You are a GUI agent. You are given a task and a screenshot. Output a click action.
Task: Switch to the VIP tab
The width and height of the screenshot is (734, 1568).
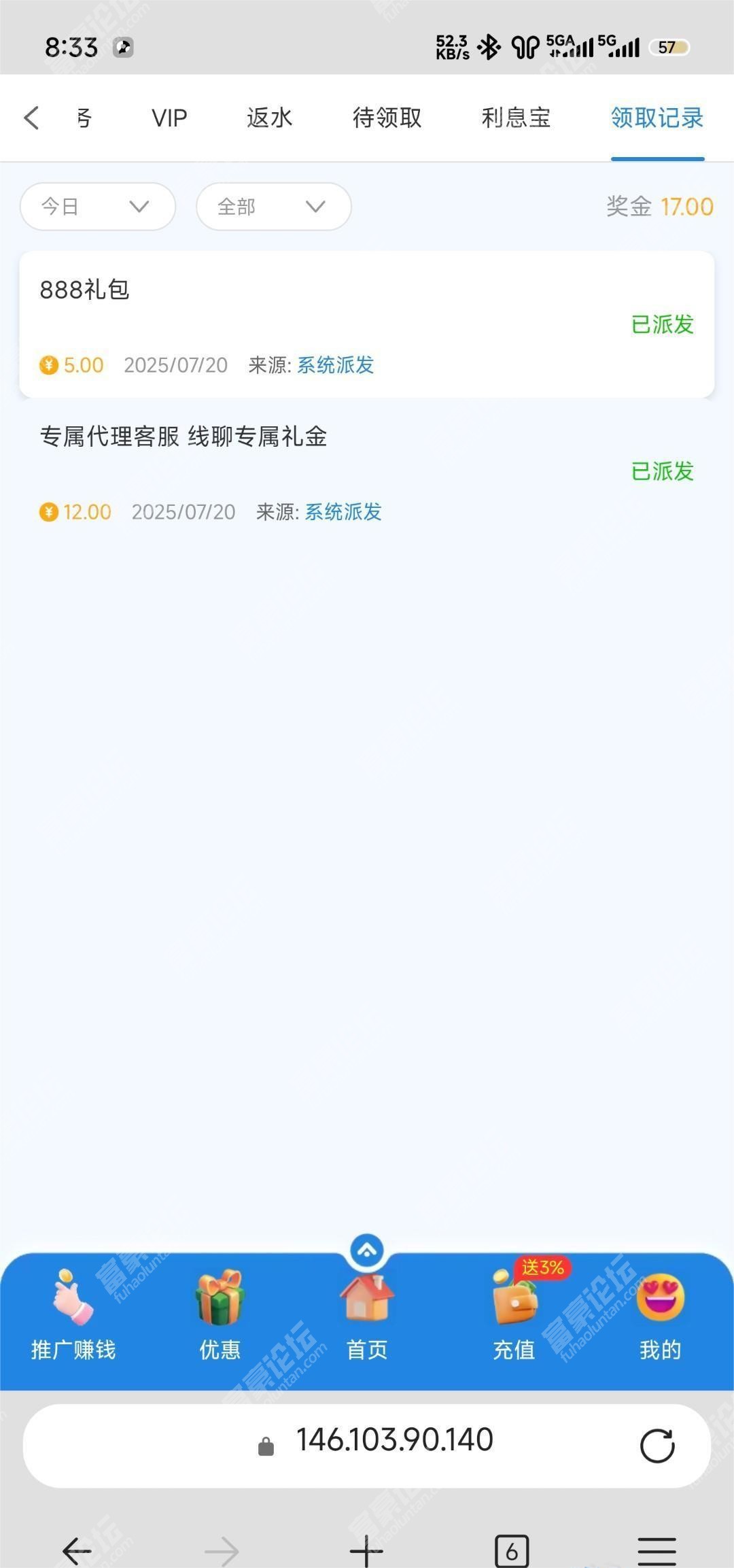[169, 118]
